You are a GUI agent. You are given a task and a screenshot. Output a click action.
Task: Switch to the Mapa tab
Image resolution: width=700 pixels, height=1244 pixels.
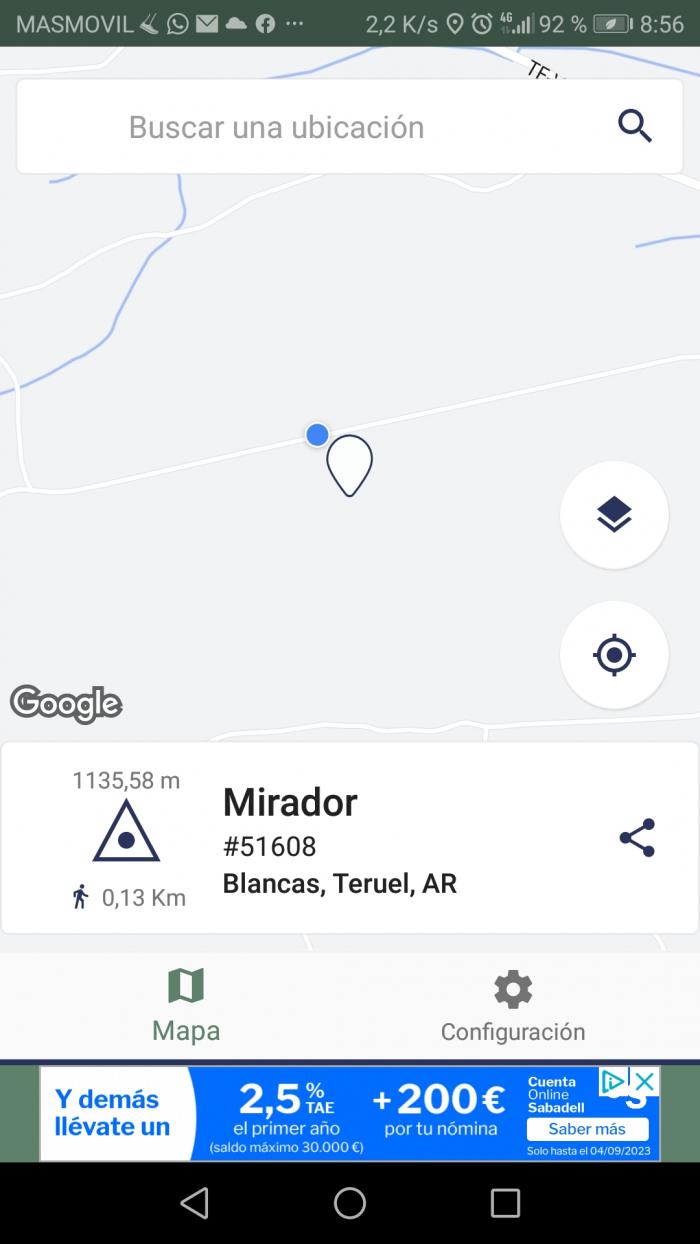(x=186, y=1005)
